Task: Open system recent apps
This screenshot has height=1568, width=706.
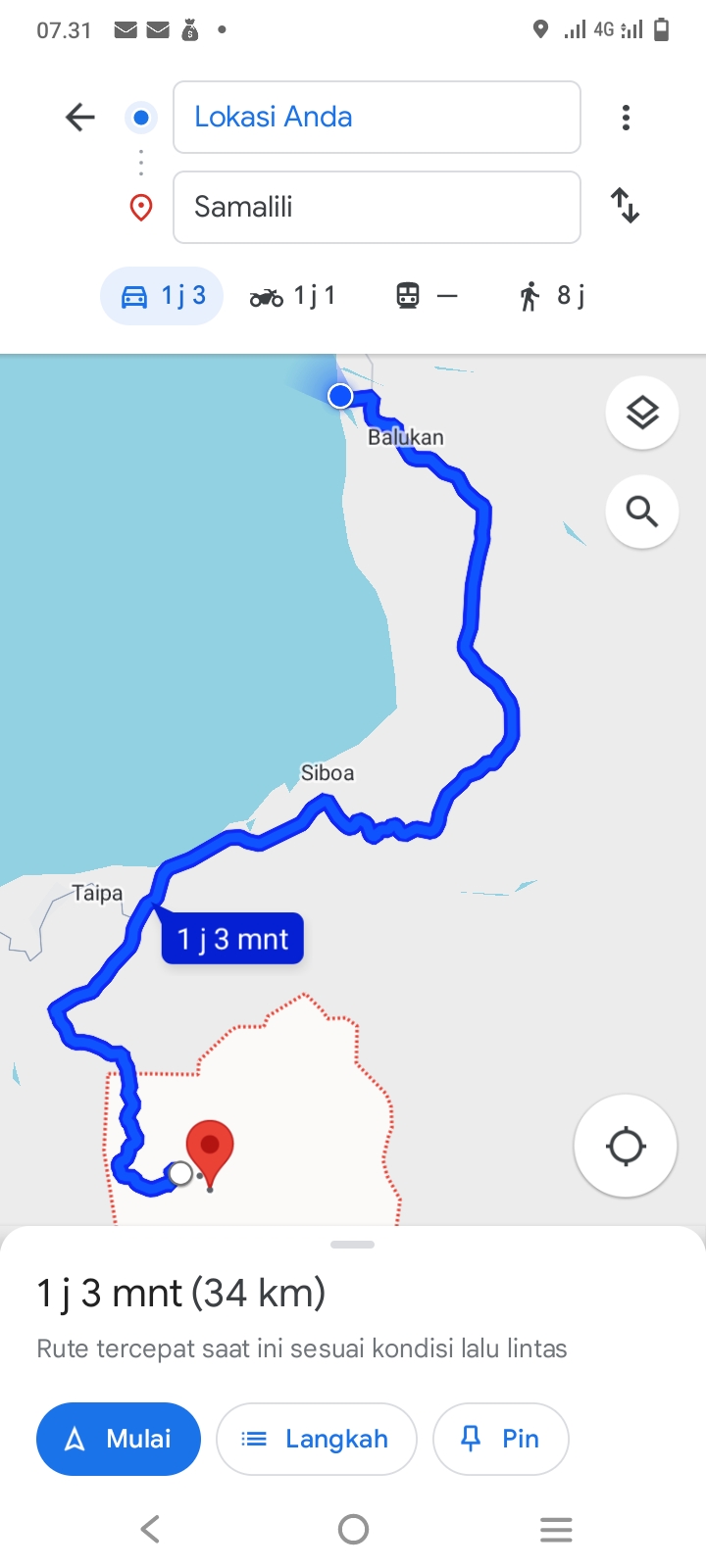Action: pyautogui.click(x=556, y=1529)
